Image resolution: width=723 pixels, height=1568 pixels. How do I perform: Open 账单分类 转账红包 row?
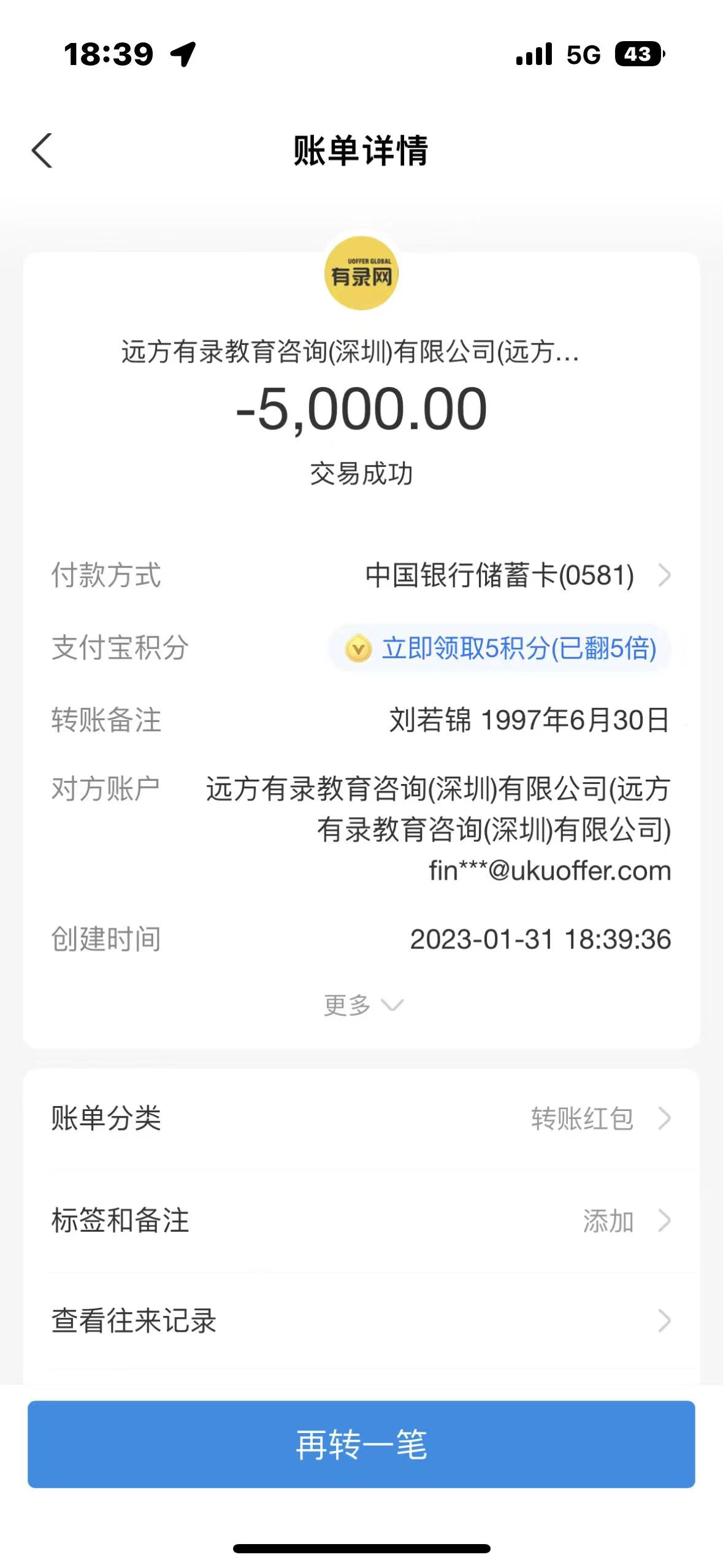361,1118
